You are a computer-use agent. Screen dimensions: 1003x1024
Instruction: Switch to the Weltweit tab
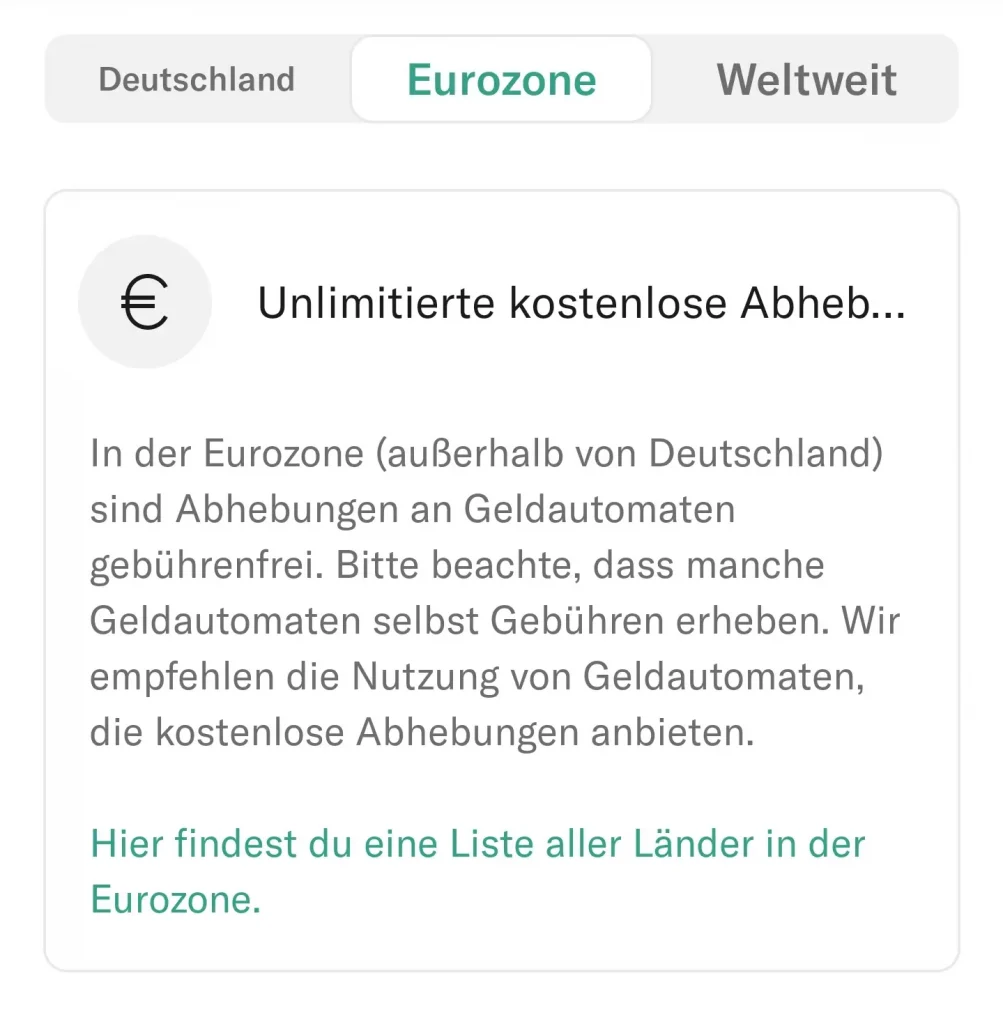806,80
